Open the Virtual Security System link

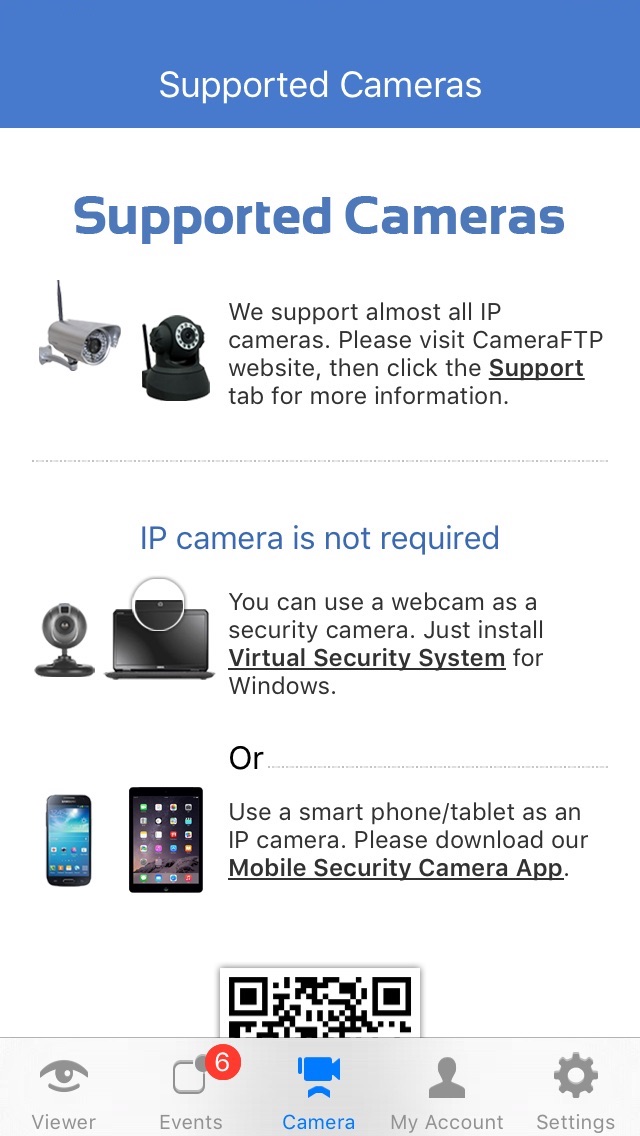coord(366,658)
